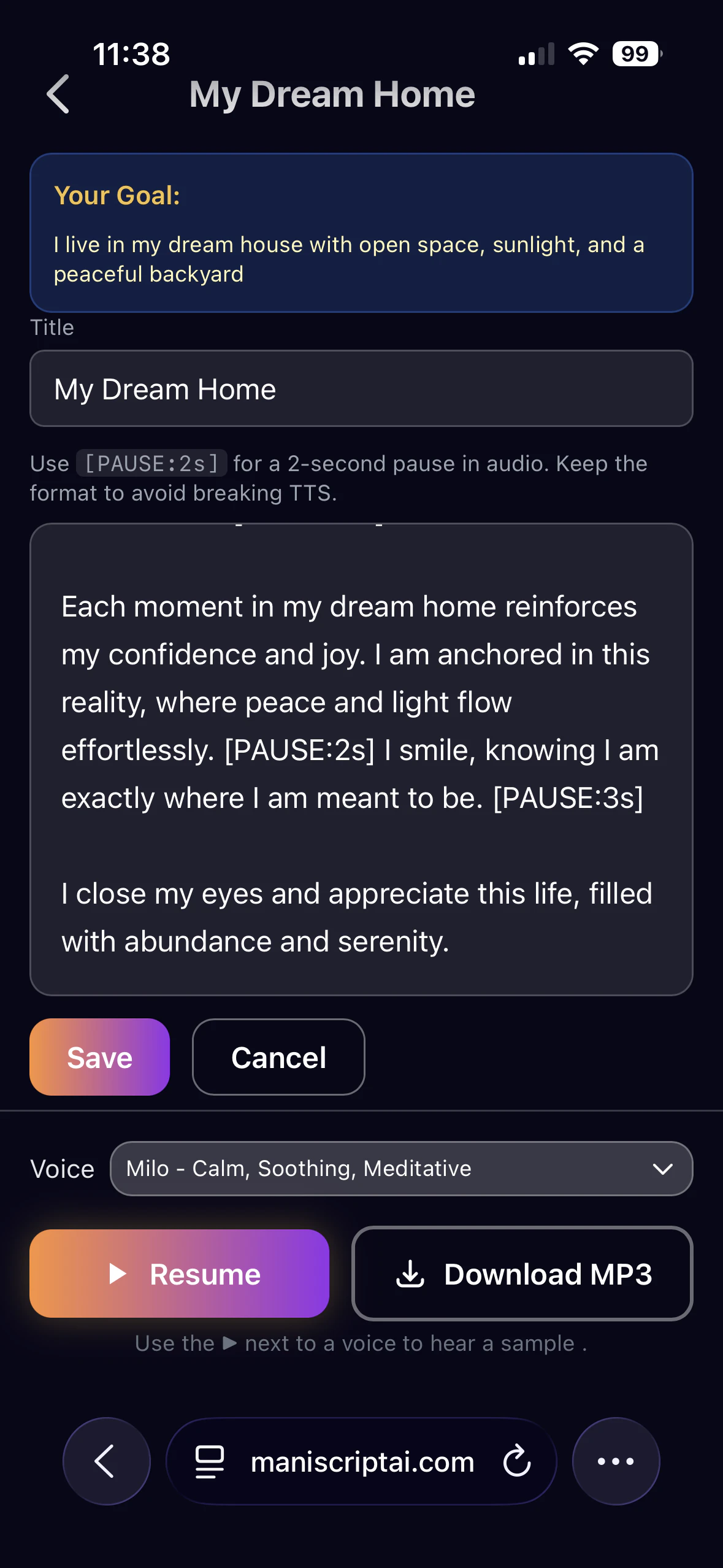This screenshot has height=1568, width=723.
Task: Edit the Title text field
Action: click(x=361, y=389)
